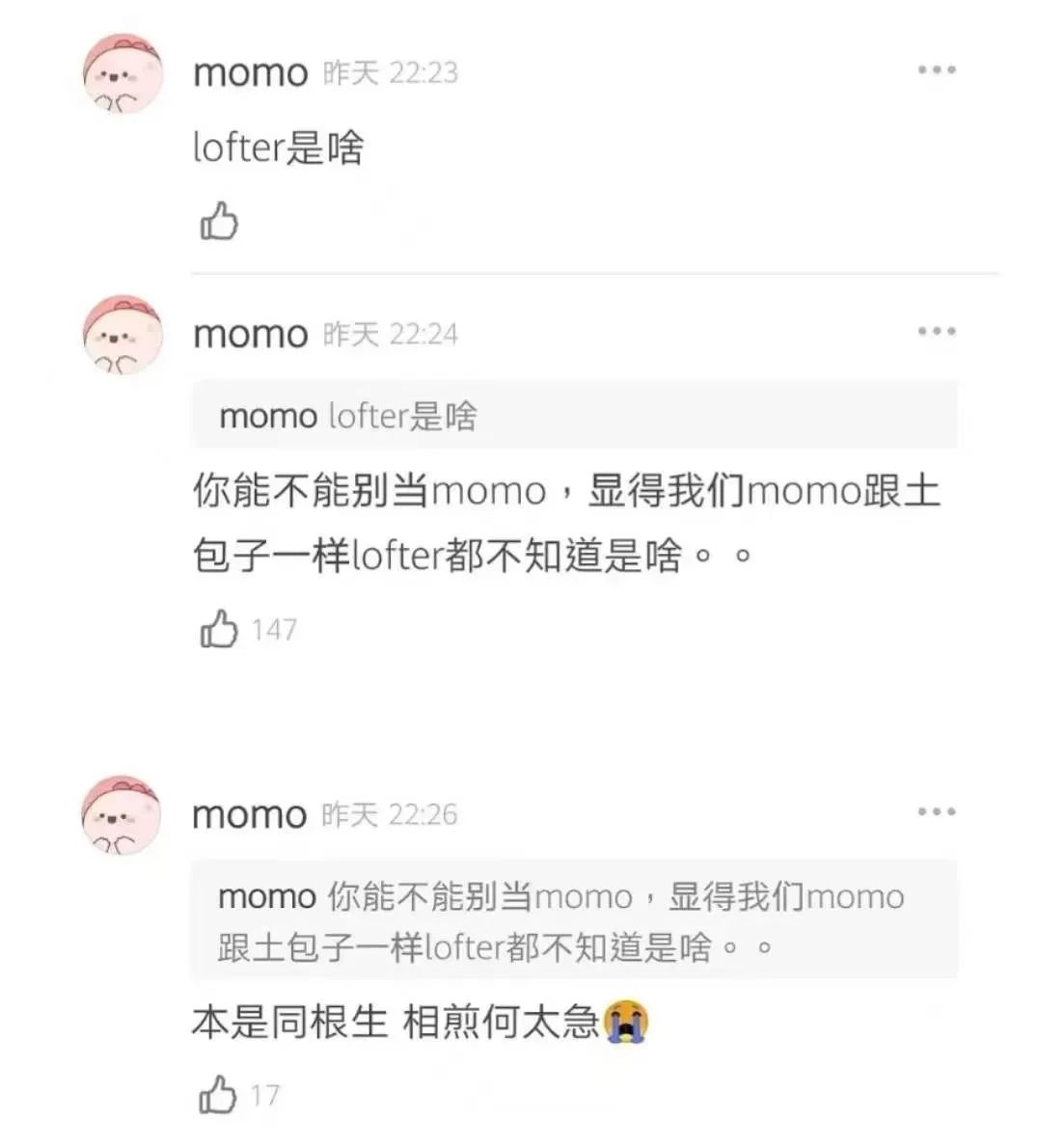Open the quoted "momo lofter是啥" reply block
Screen dimensions: 1038x1148
point(574,416)
